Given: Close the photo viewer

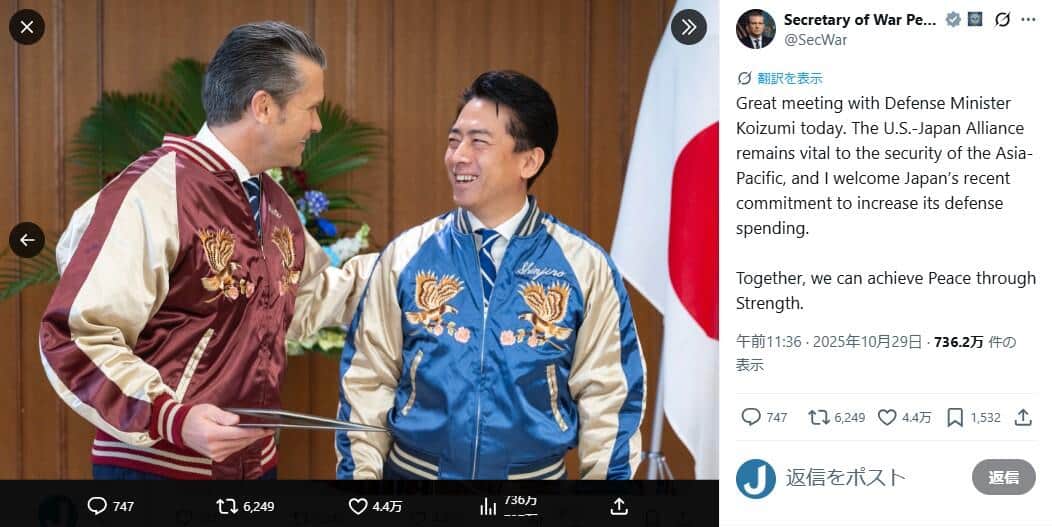Looking at the screenshot, I should pyautogui.click(x=27, y=27).
